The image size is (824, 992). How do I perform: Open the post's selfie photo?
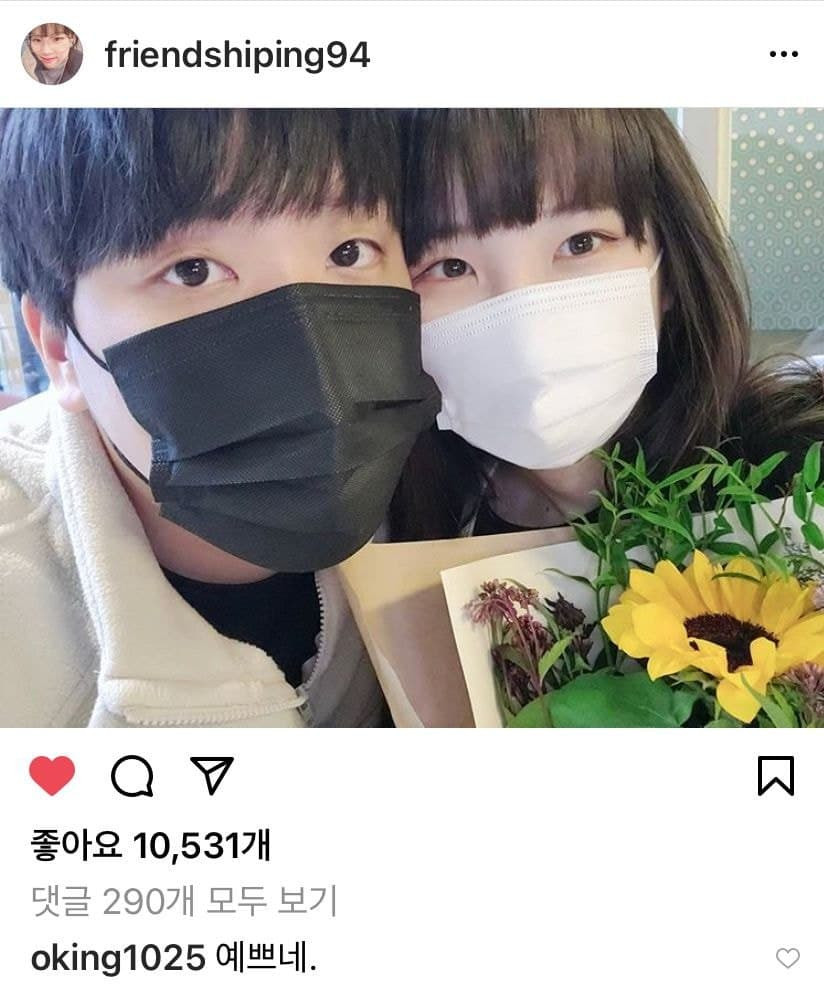(x=412, y=417)
